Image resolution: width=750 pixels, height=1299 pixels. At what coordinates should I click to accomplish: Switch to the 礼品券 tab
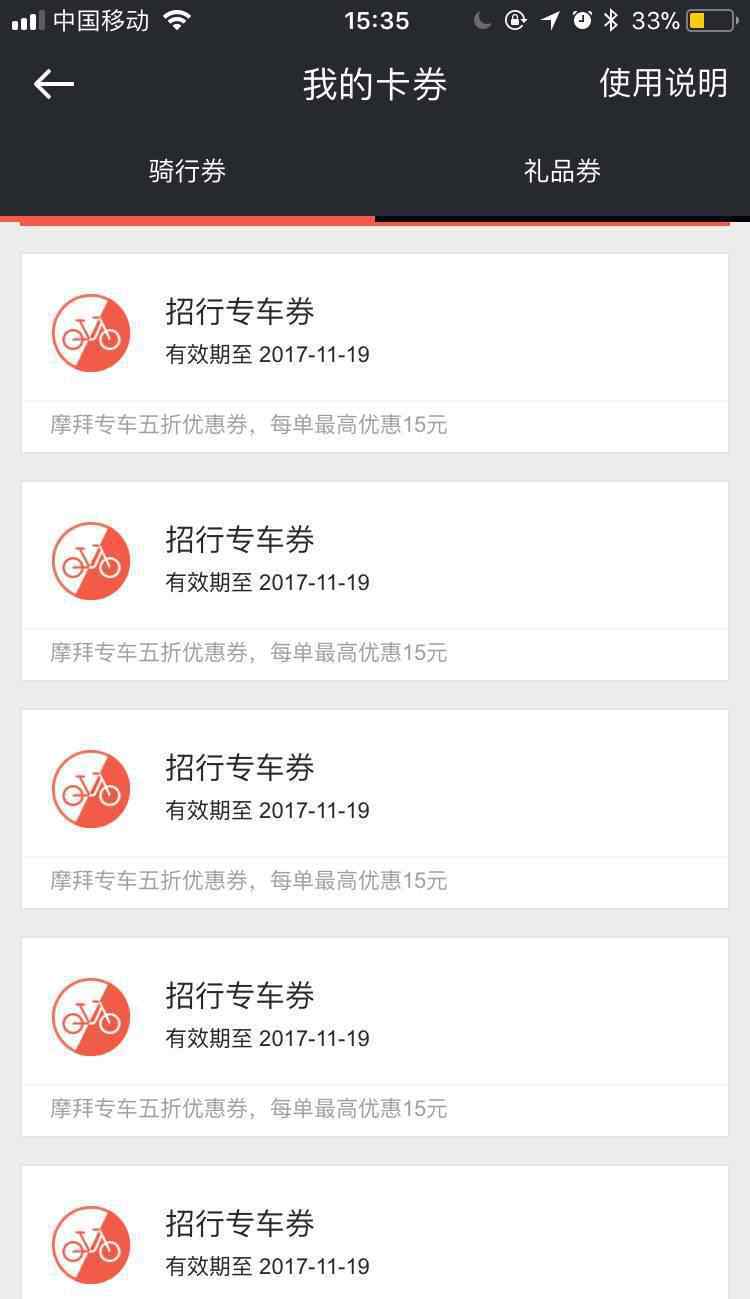(x=562, y=172)
